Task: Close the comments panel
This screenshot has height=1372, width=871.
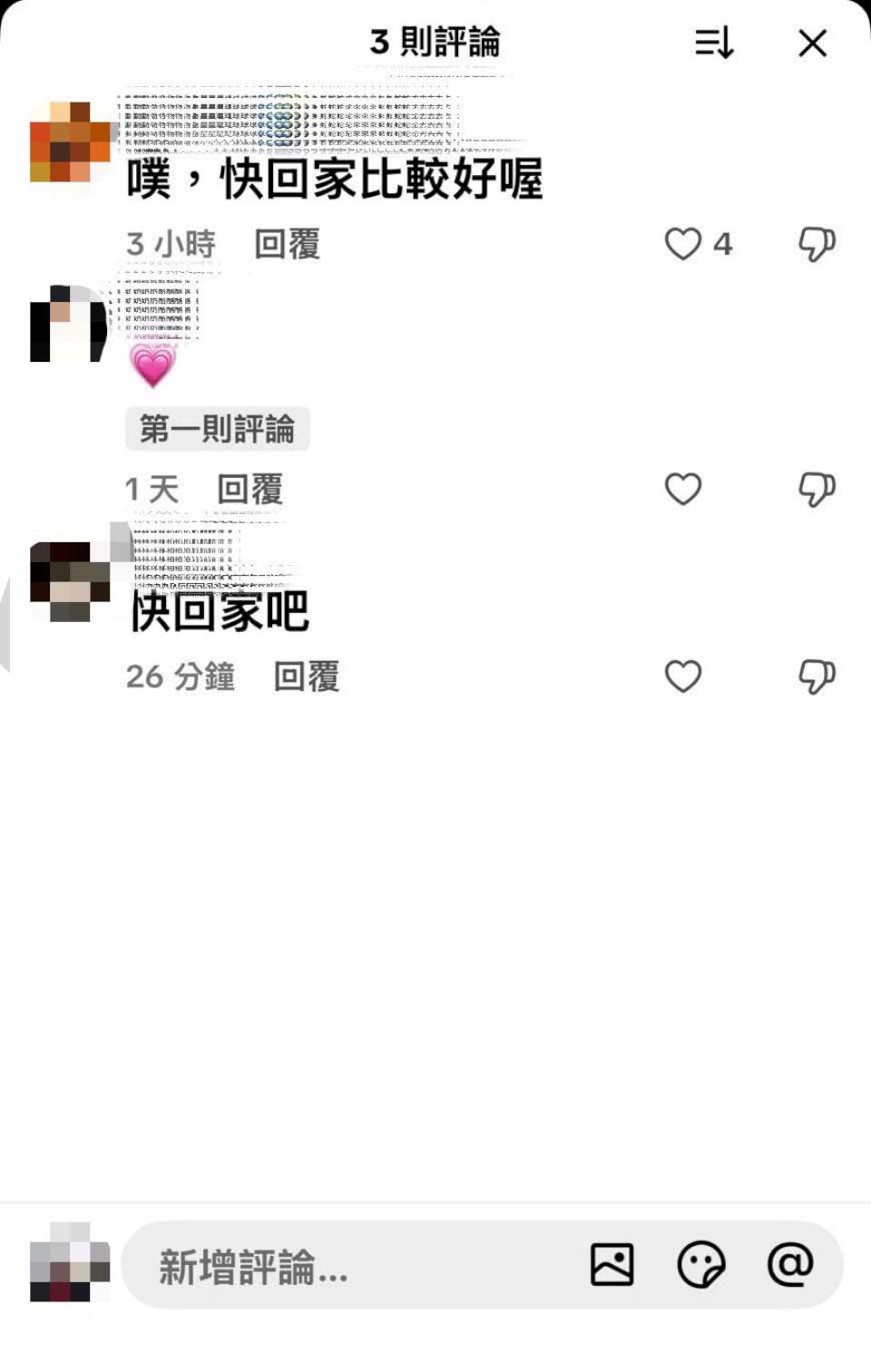Action: coord(812,43)
